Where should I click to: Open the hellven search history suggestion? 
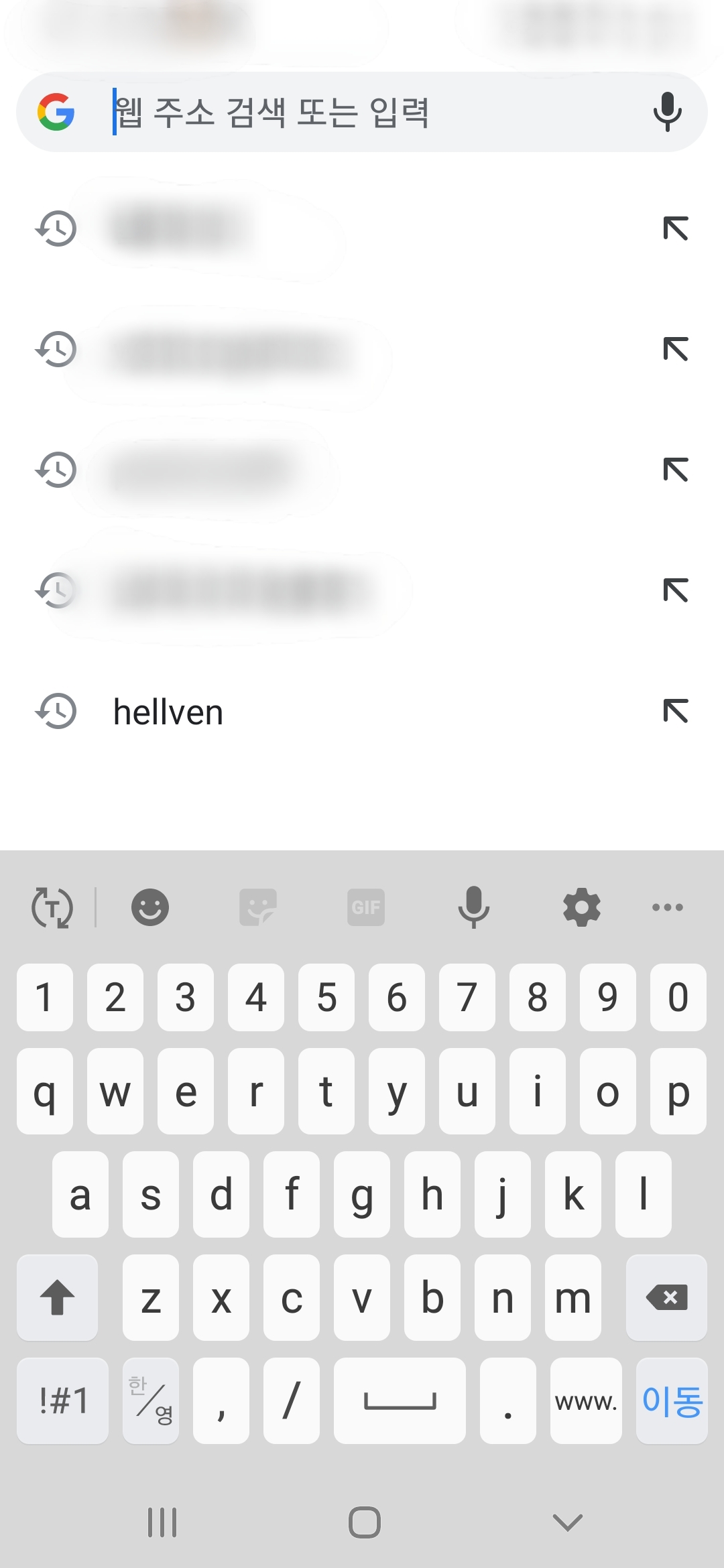click(x=168, y=712)
